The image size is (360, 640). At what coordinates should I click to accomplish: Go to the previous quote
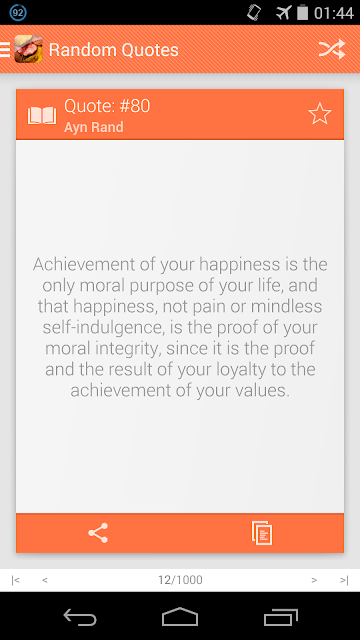point(45,580)
